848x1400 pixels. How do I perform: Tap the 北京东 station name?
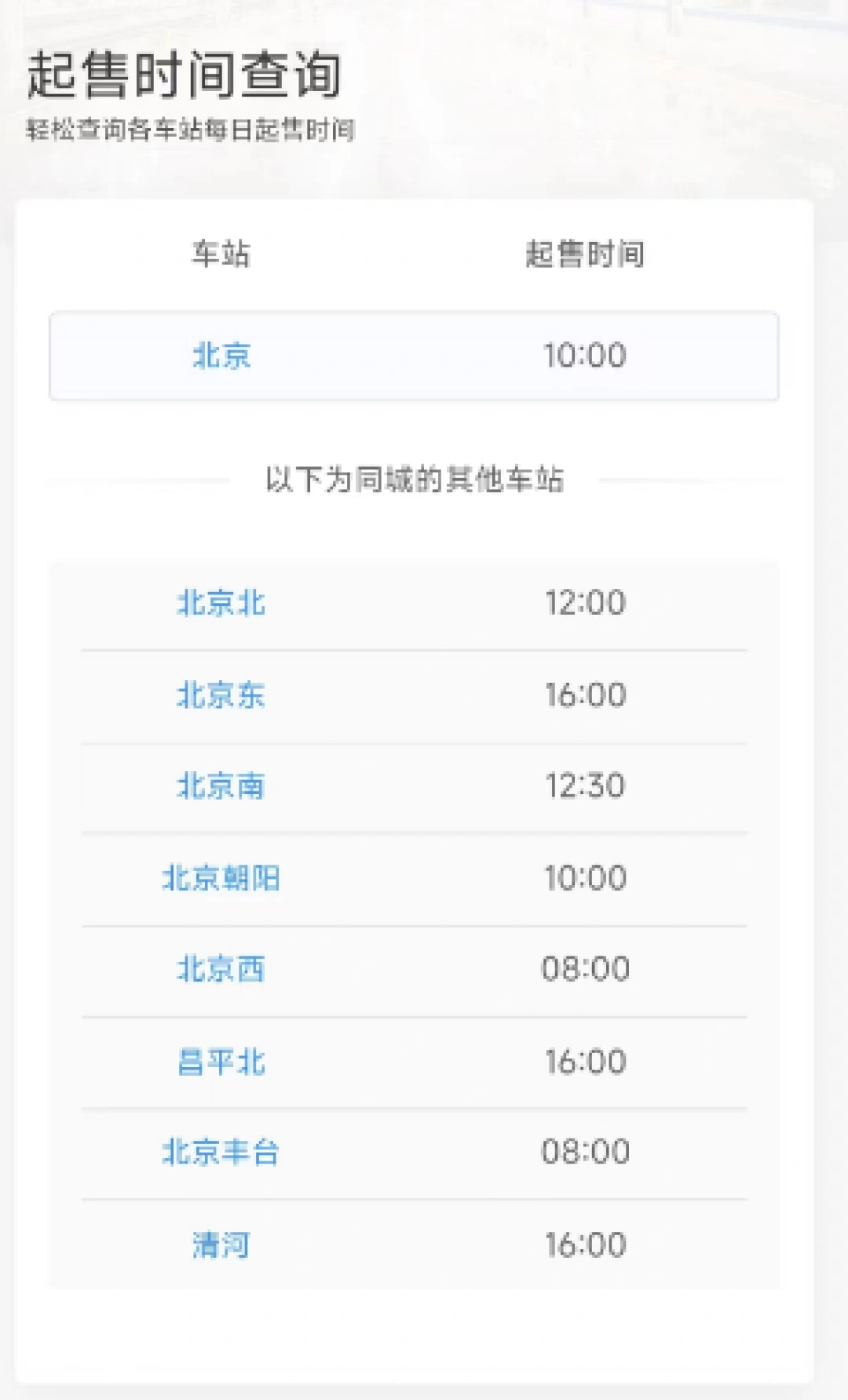(x=221, y=695)
